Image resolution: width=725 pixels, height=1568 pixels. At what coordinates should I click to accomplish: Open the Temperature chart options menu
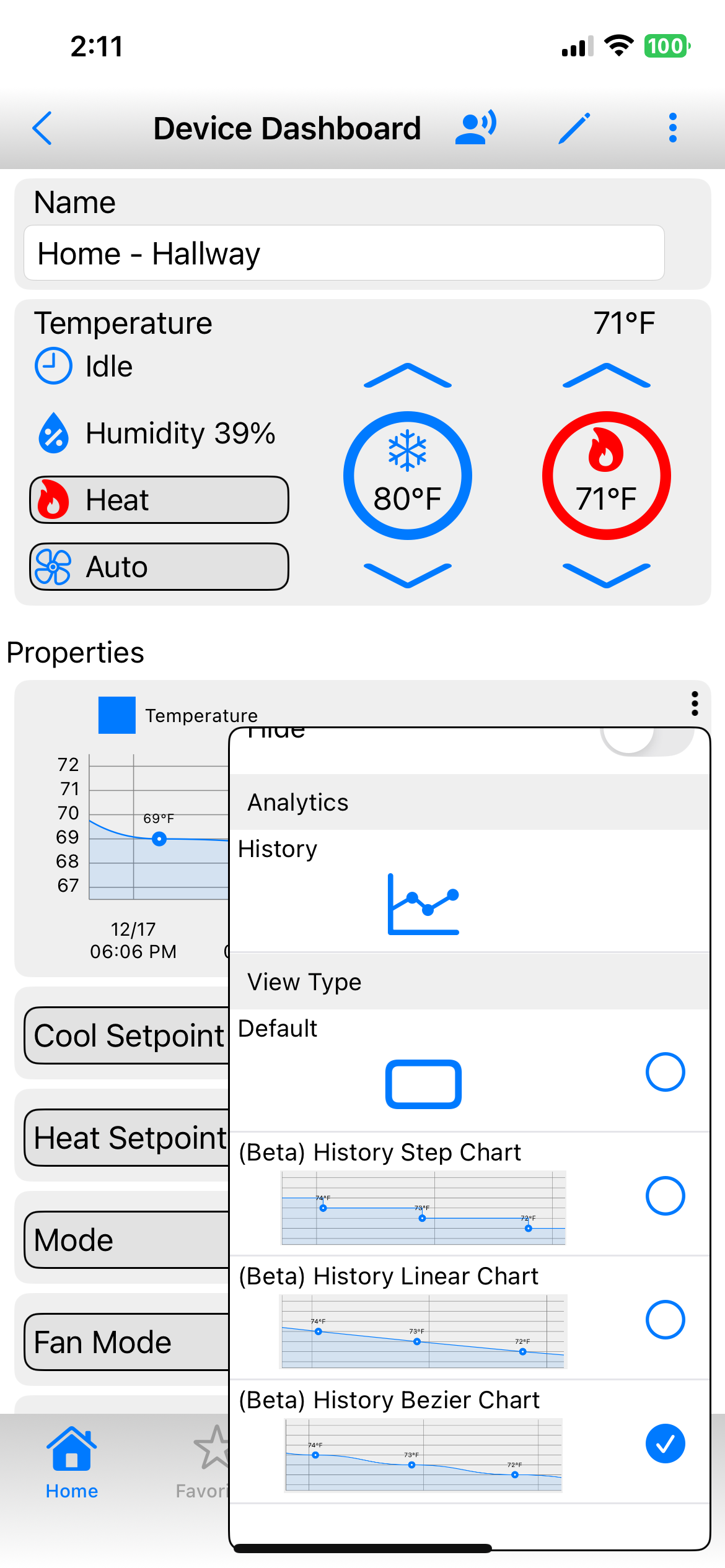[695, 703]
